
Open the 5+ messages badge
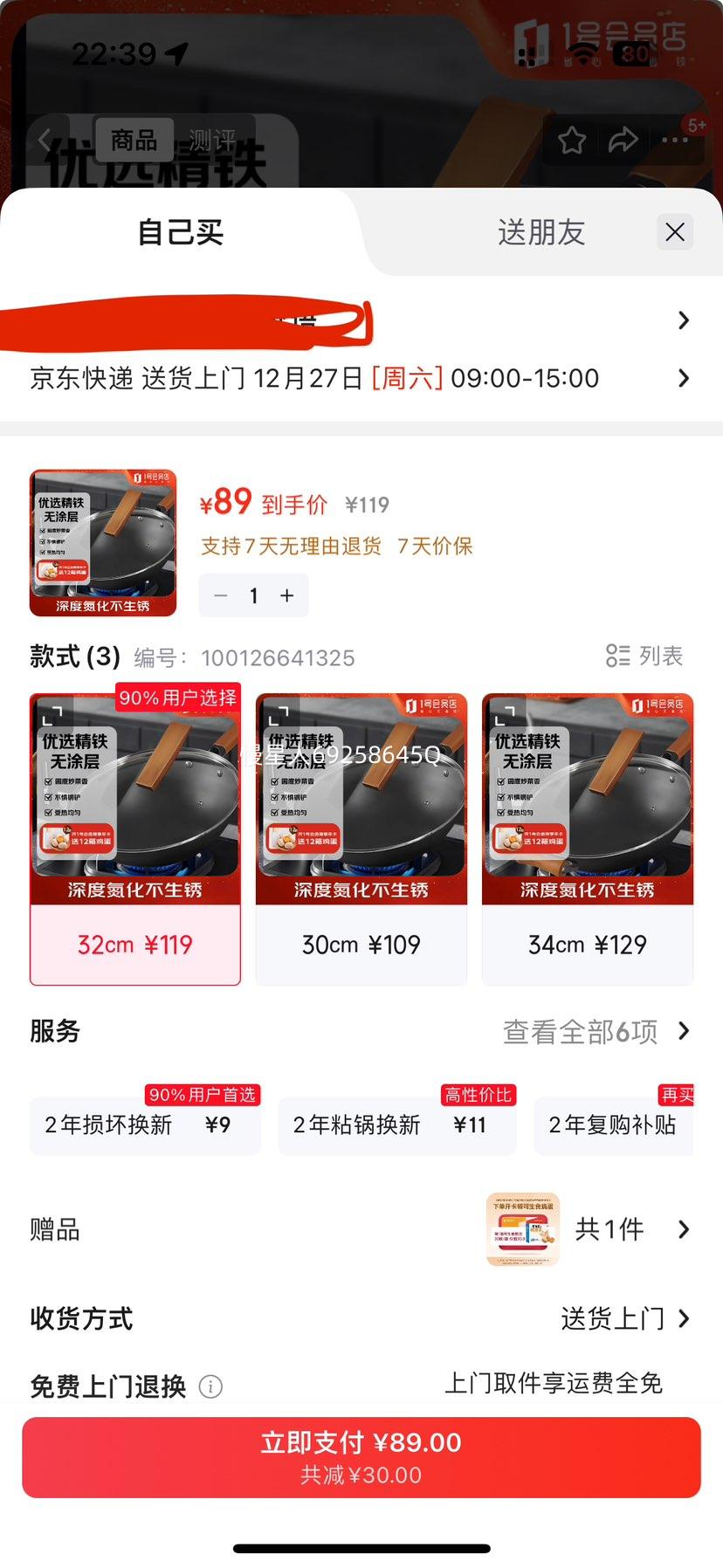[696, 126]
